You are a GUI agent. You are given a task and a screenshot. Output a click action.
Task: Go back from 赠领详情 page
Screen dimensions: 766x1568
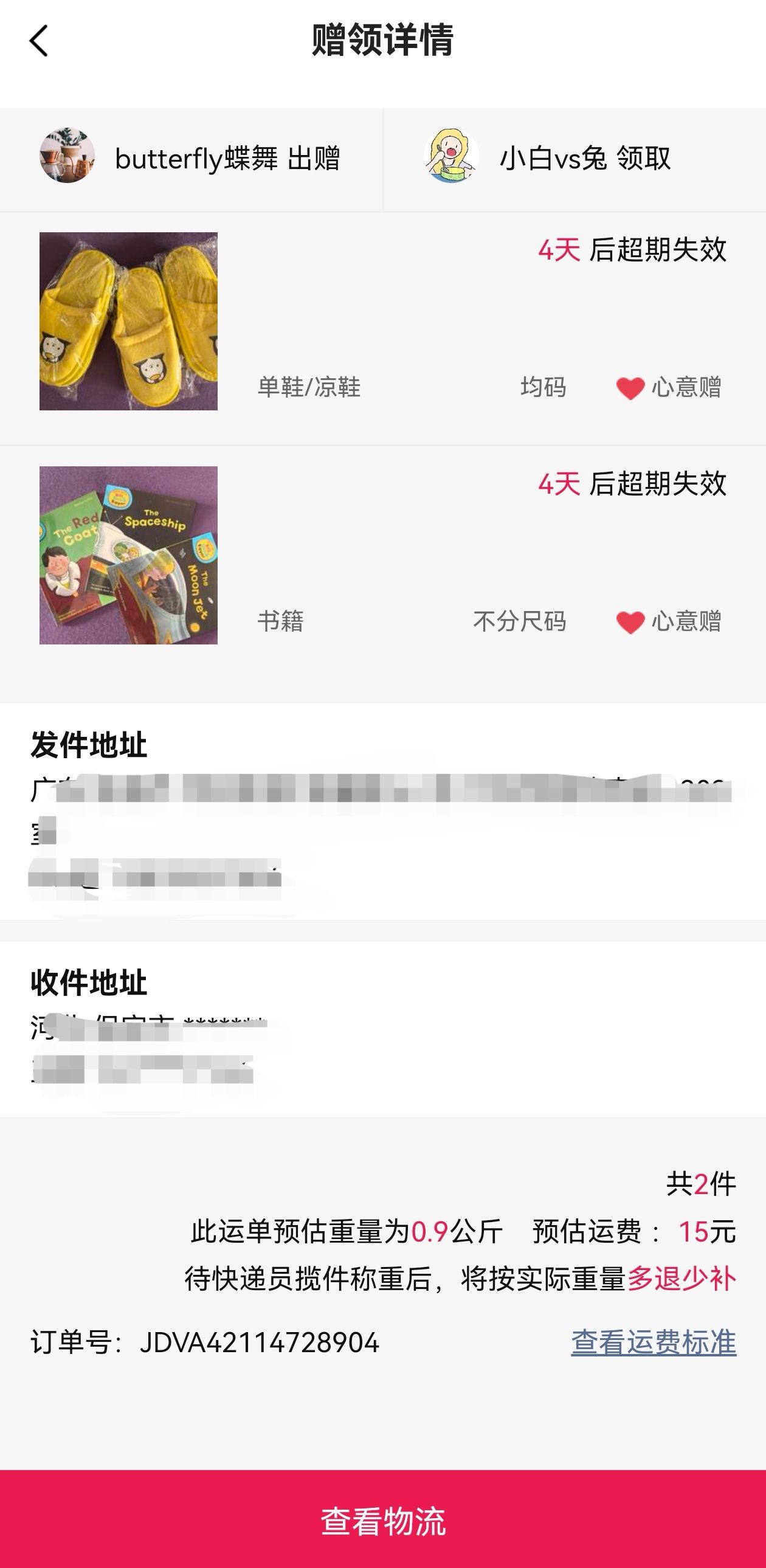[x=39, y=41]
